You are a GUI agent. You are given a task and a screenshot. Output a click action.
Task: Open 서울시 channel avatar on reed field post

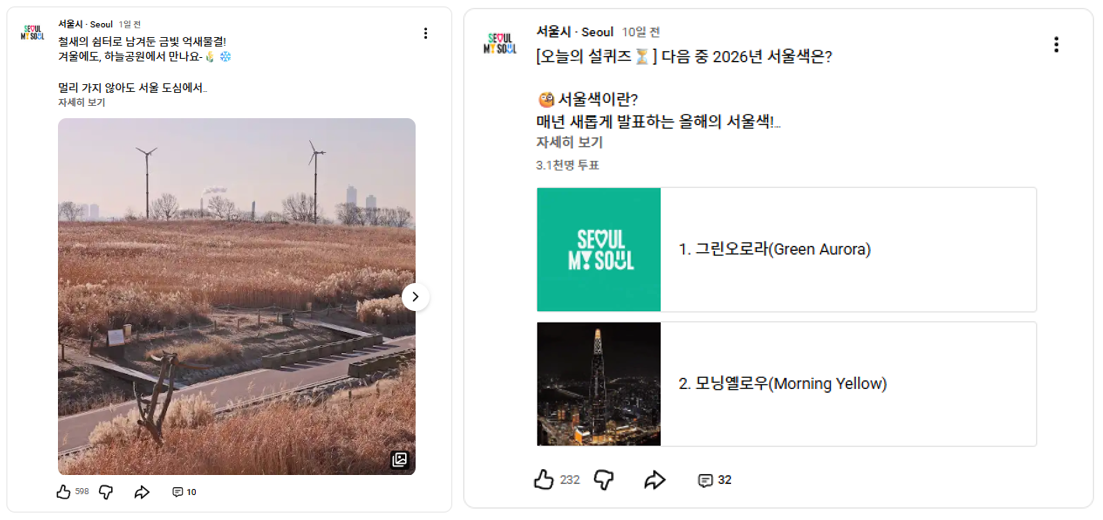pyautogui.click(x=32, y=33)
